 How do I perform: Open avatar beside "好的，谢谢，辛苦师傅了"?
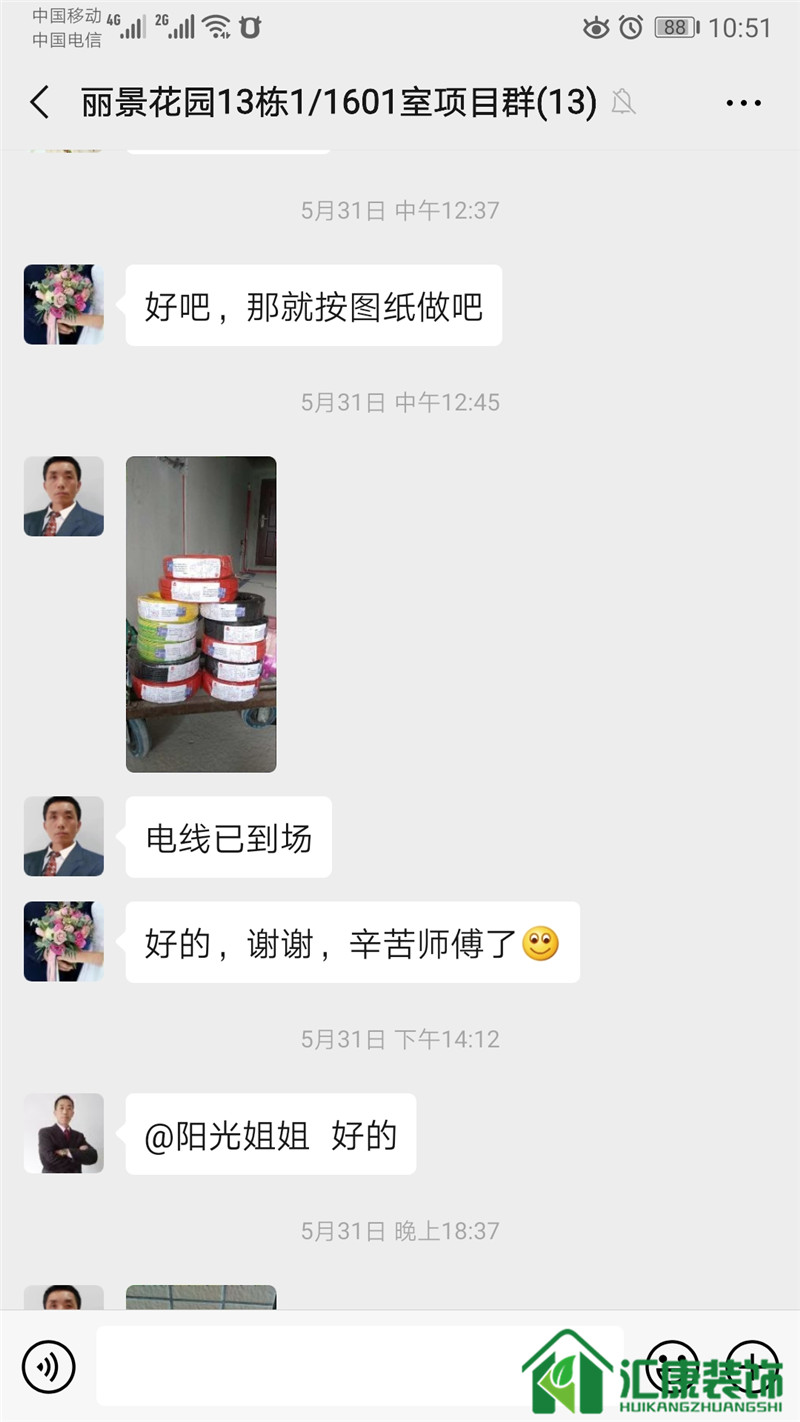pyautogui.click(x=64, y=942)
